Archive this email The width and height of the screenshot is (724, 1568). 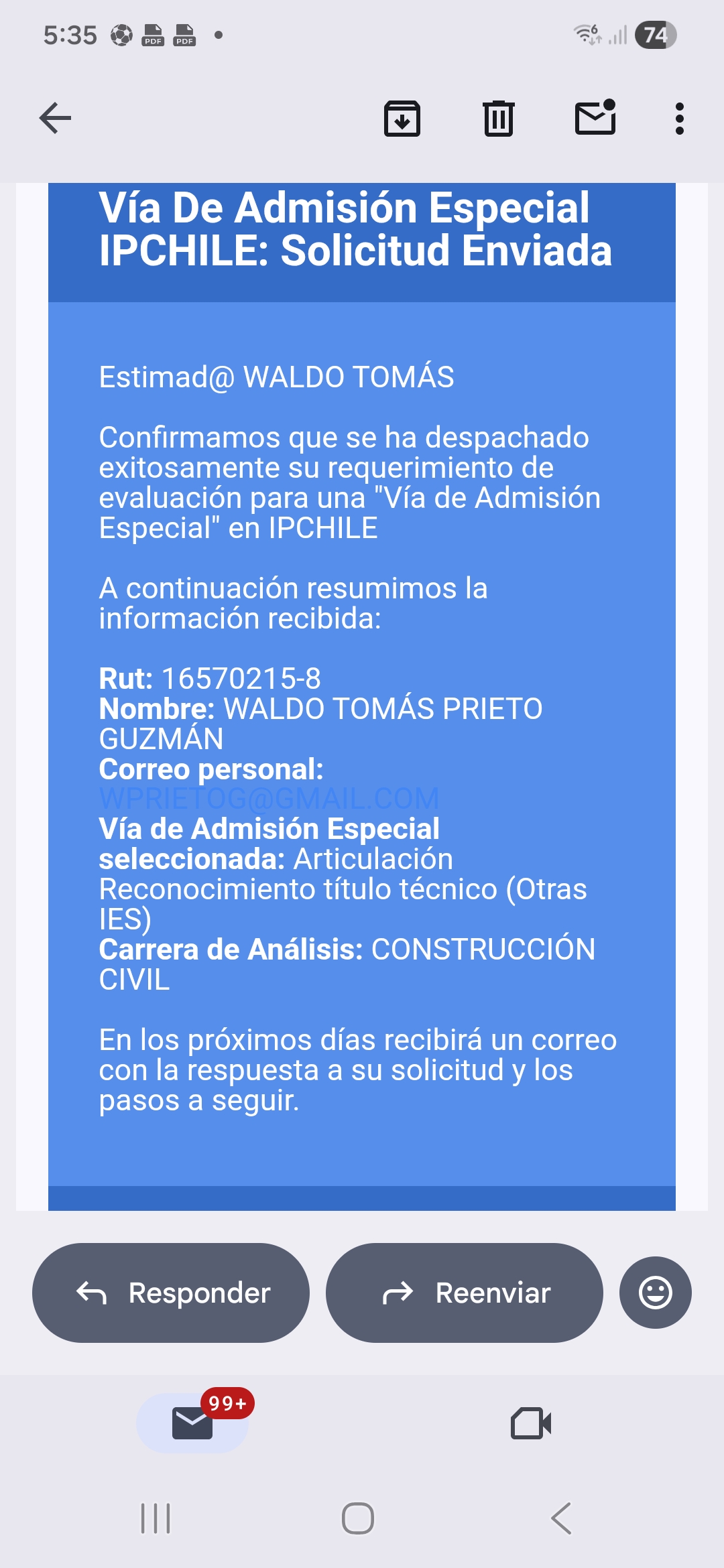click(402, 119)
